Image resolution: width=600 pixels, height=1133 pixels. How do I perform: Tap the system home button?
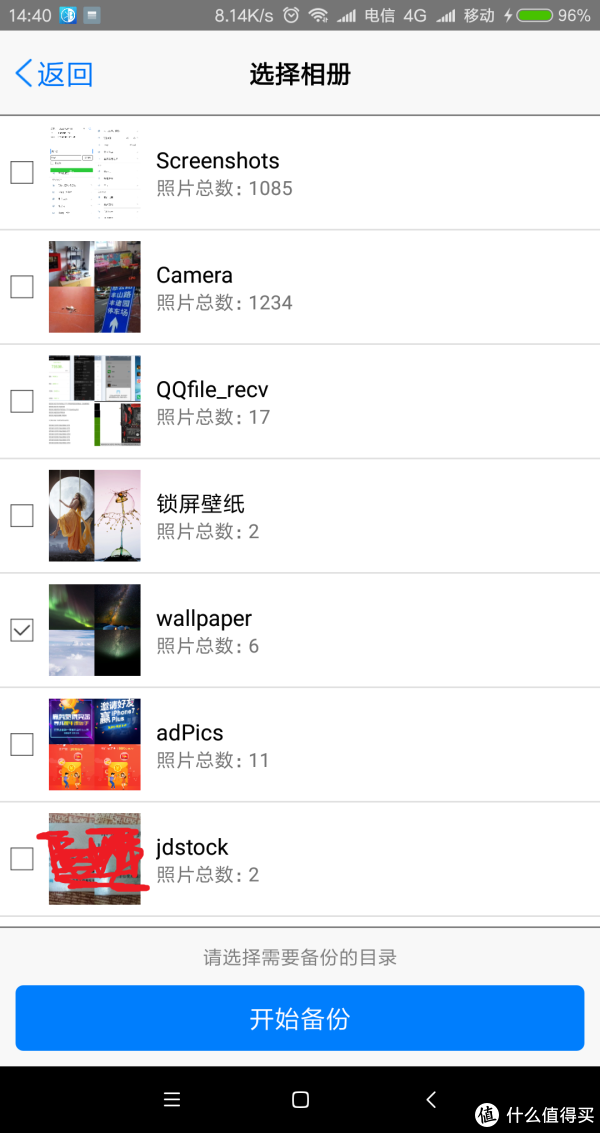300,1100
